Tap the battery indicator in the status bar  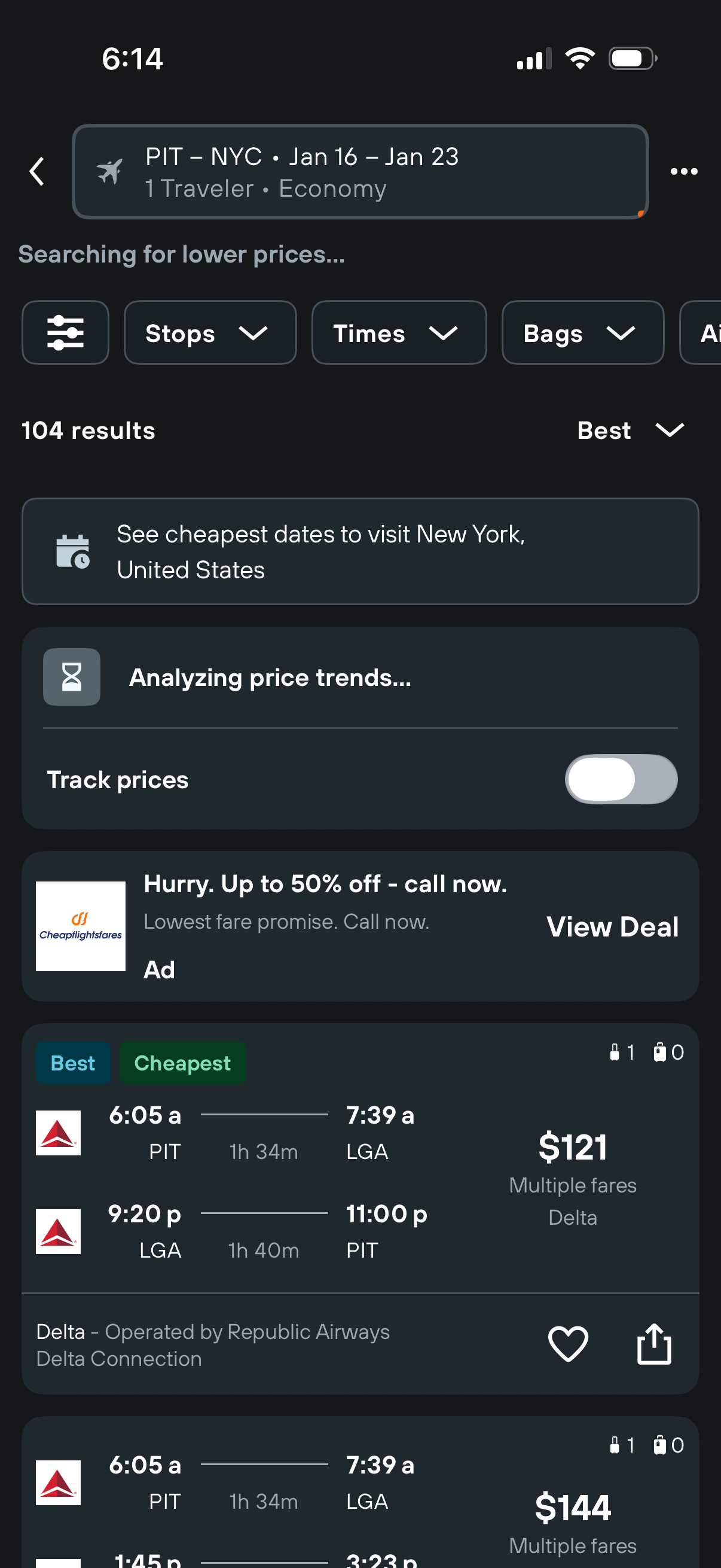tap(630, 58)
